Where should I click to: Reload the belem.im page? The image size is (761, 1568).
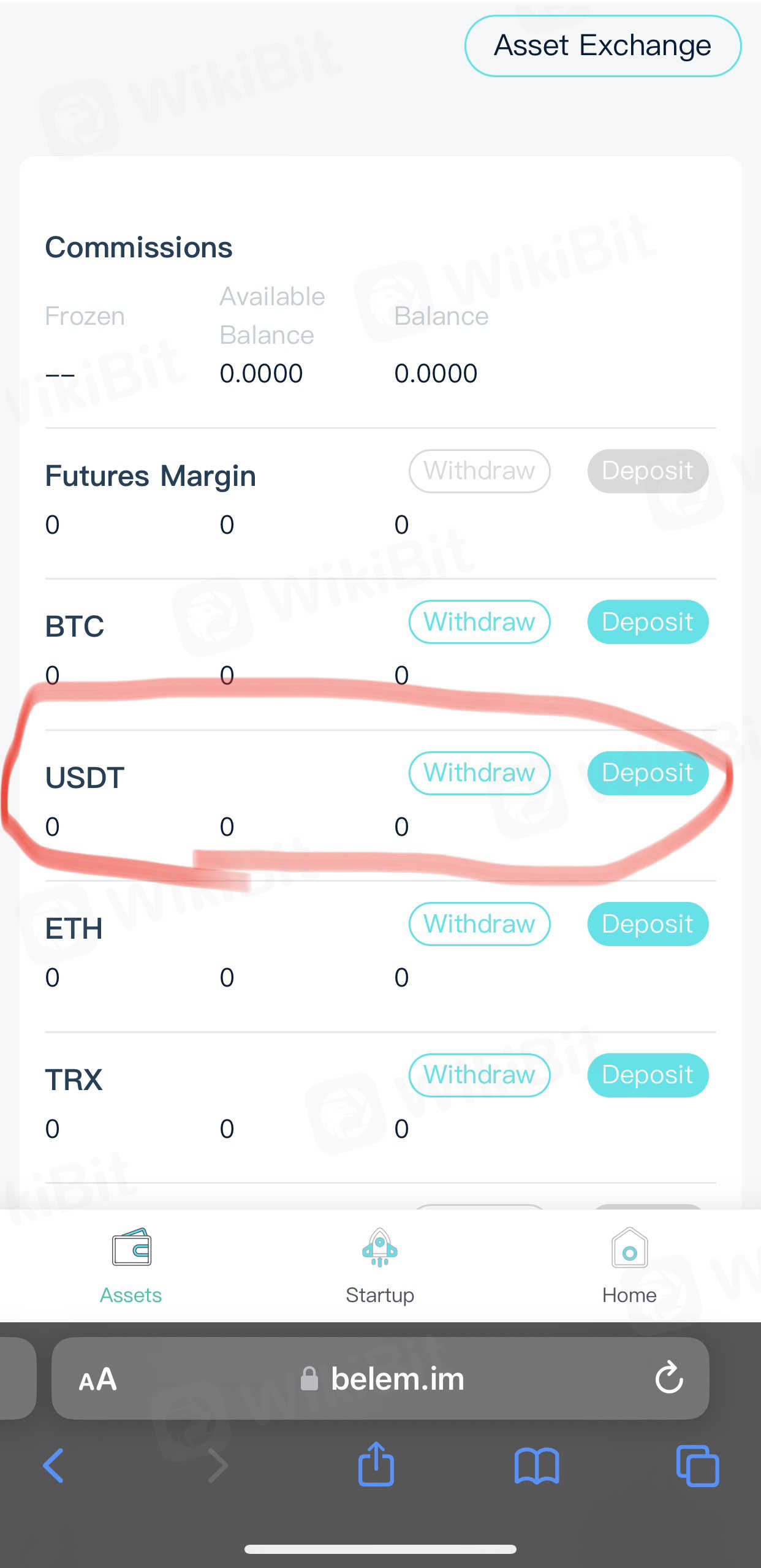[x=669, y=1379]
